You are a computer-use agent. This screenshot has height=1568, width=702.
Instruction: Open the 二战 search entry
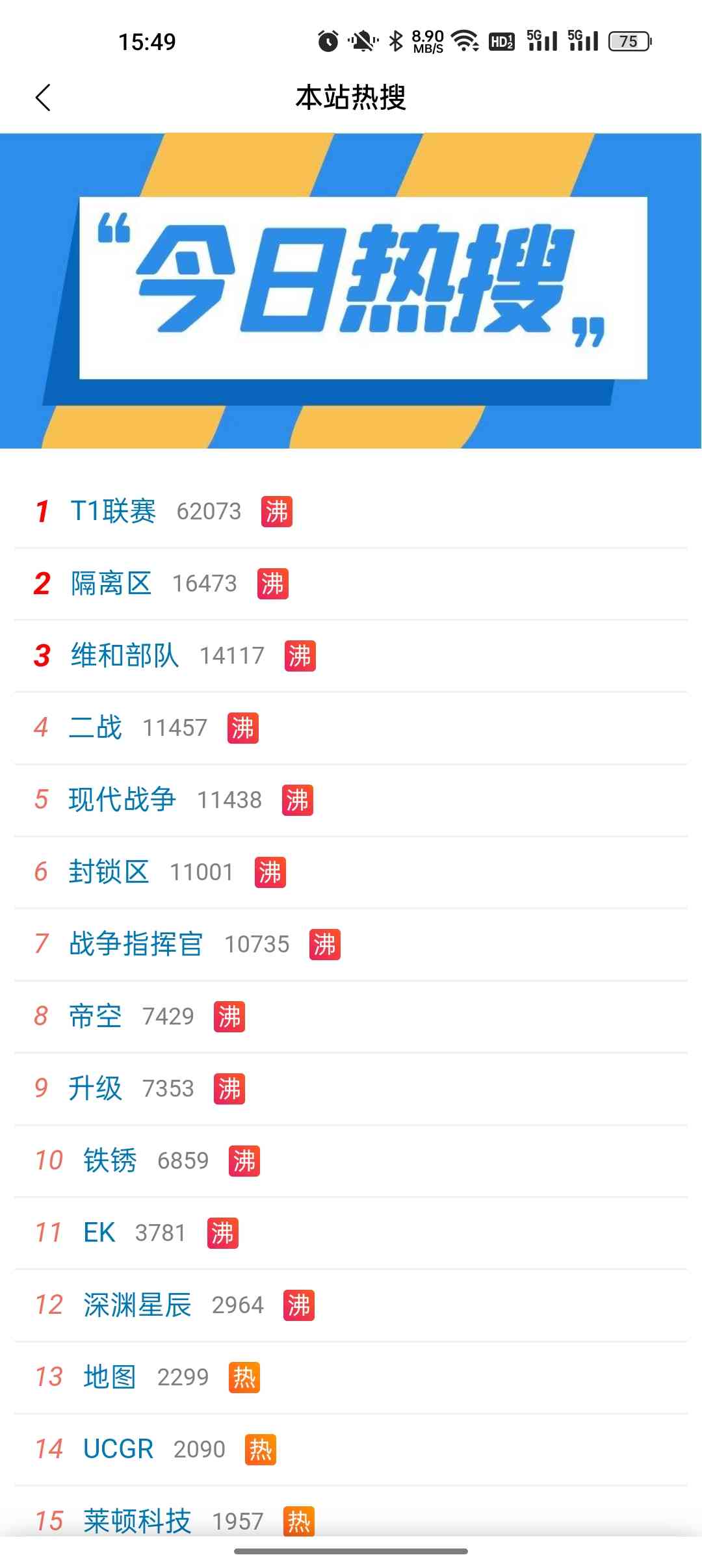(96, 727)
